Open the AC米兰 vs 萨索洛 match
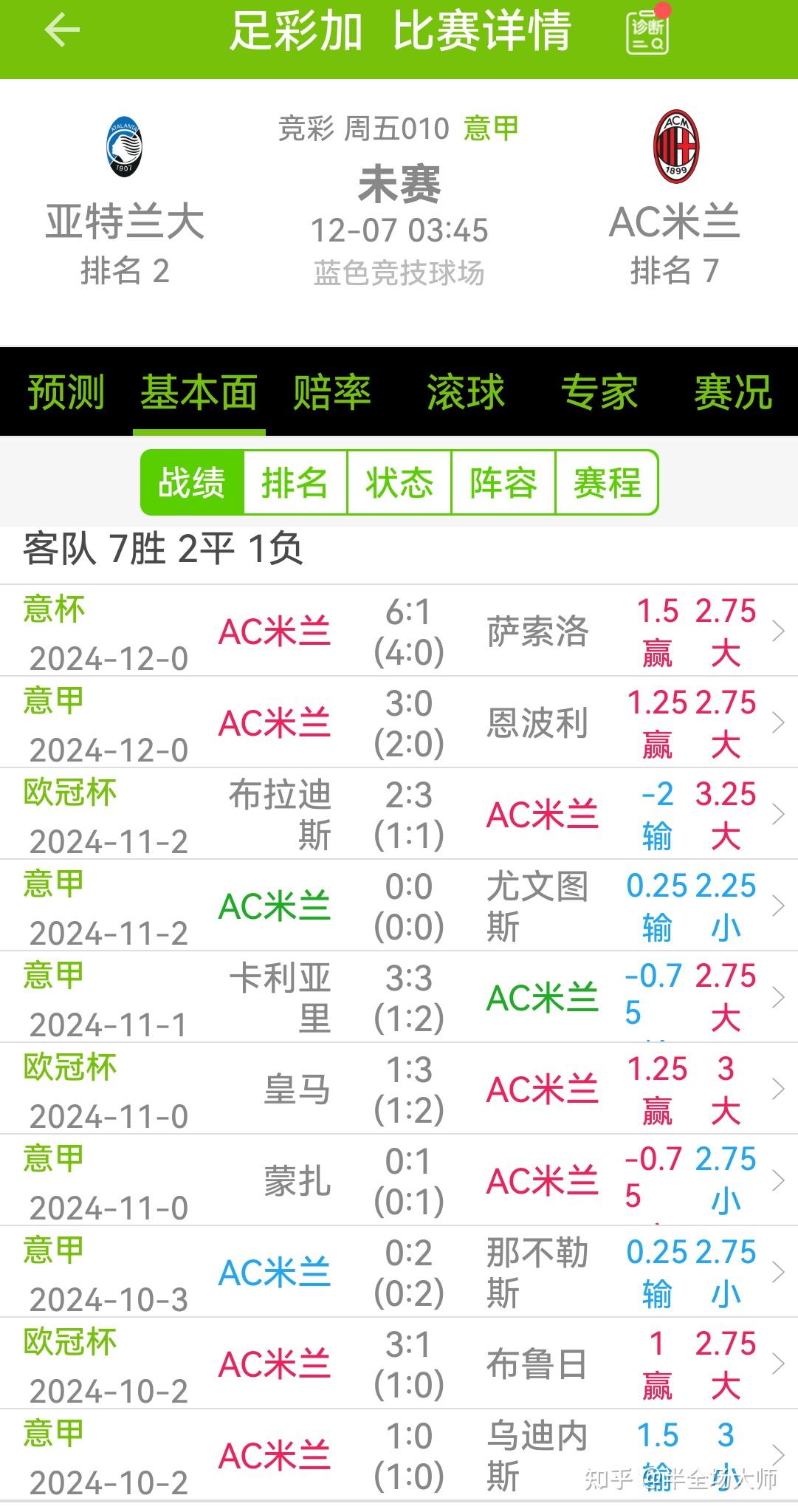The height and width of the screenshot is (1512, 798). 399,632
